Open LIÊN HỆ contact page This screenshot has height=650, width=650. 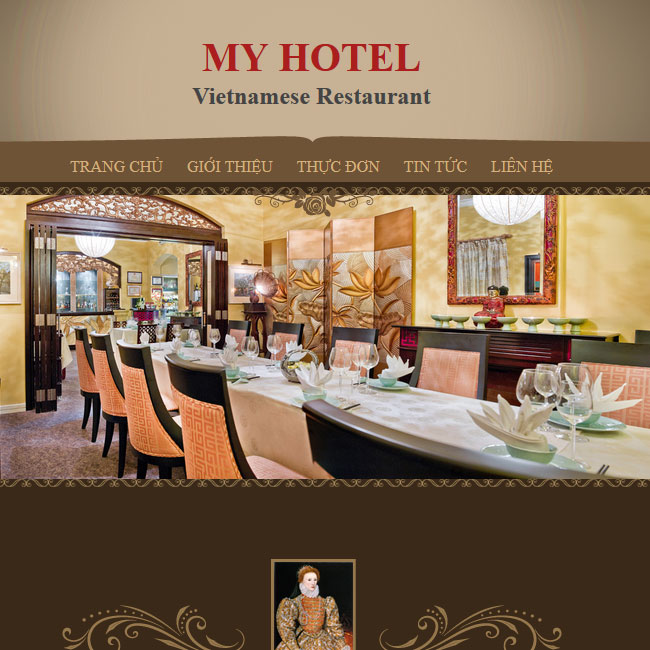click(x=521, y=167)
